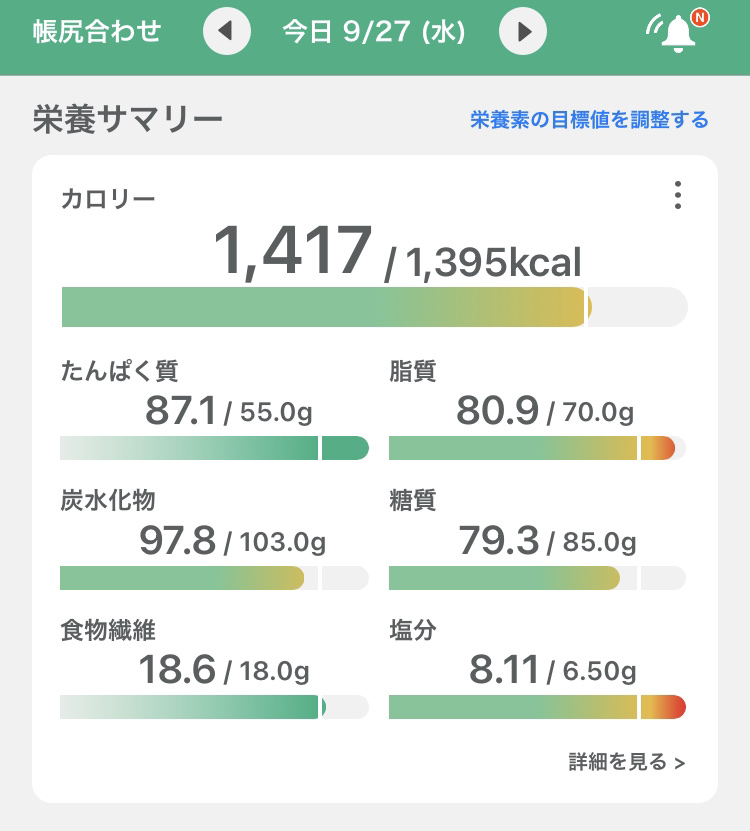The height and width of the screenshot is (831, 750).
Task: Select the right circular navigation icon
Action: click(523, 31)
